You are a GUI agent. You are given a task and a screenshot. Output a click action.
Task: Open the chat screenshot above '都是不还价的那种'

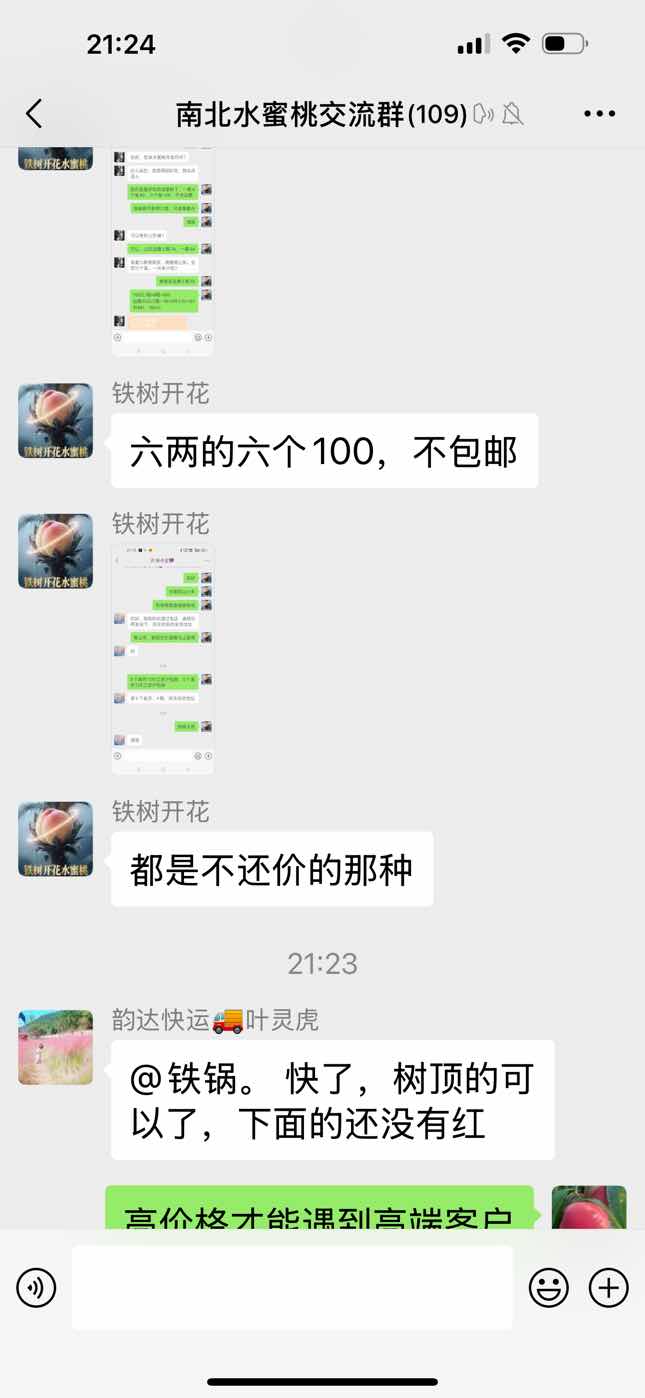coord(162,659)
